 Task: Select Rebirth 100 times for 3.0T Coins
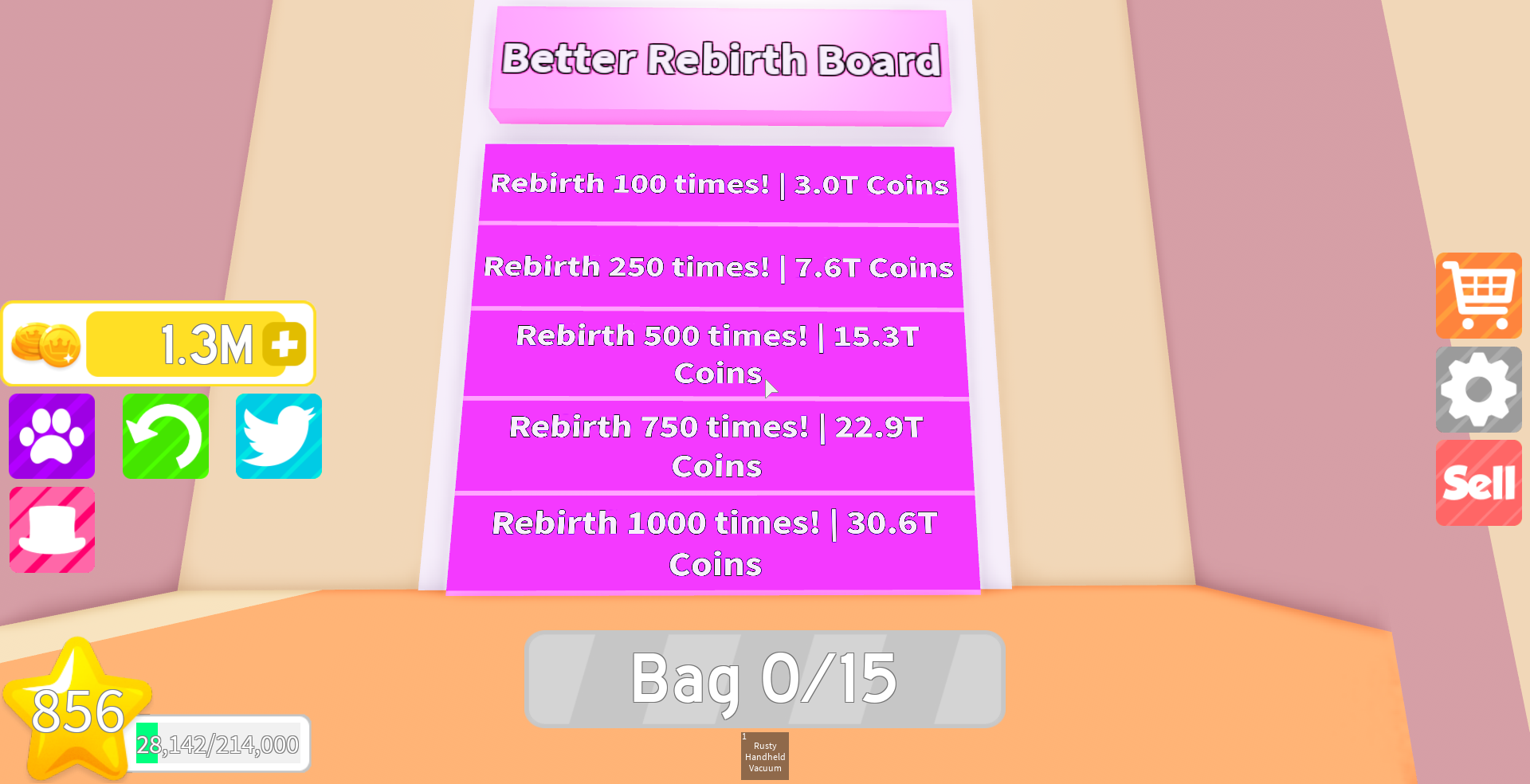[719, 184]
